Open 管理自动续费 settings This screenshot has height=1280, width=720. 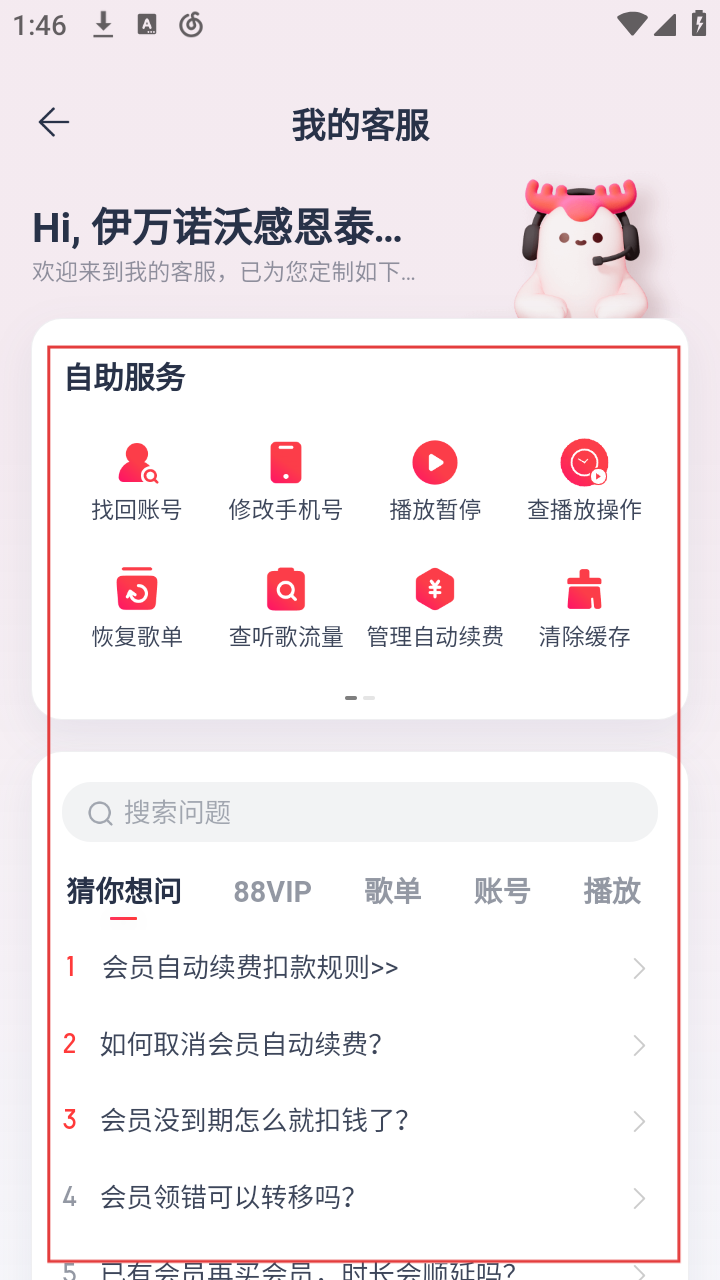[435, 608]
